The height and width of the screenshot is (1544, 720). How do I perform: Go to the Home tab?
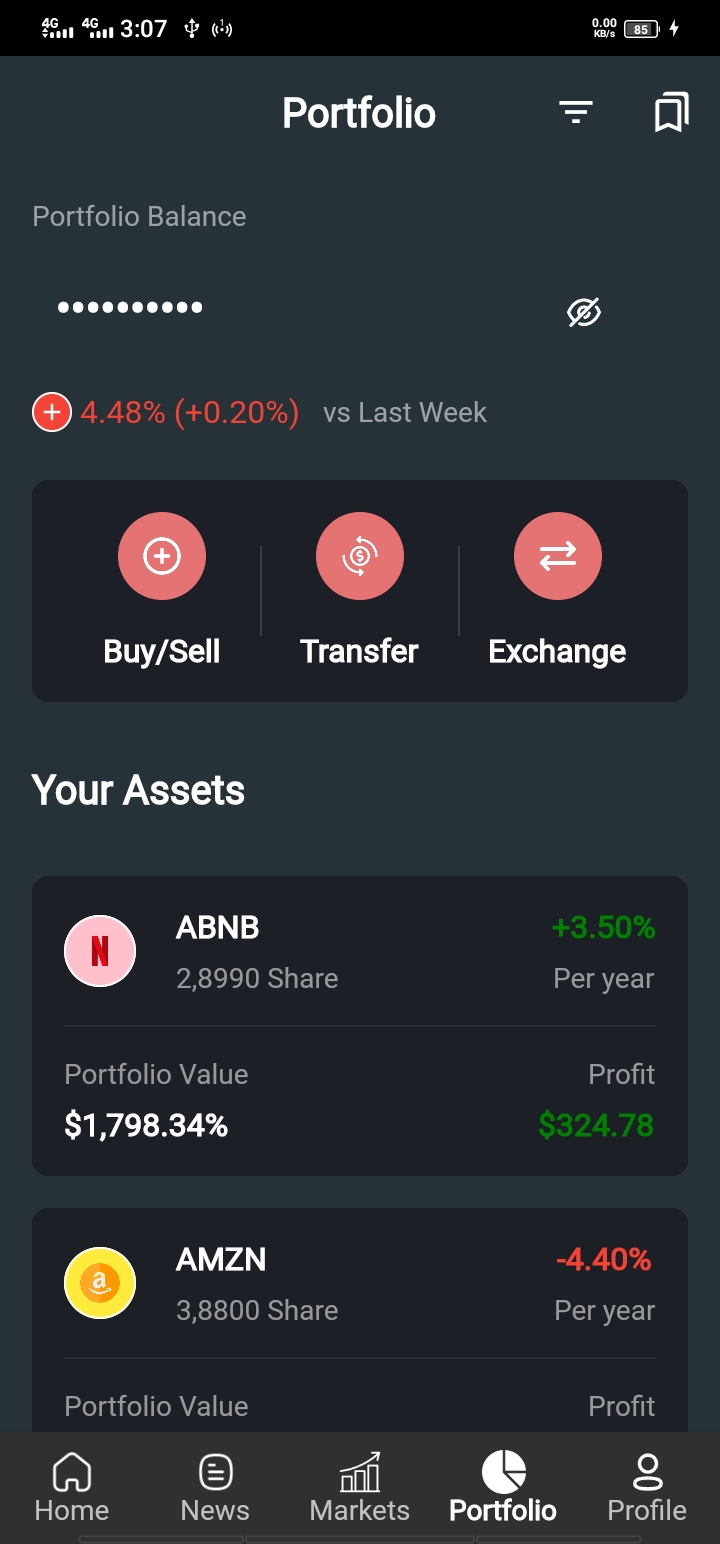tap(72, 1487)
